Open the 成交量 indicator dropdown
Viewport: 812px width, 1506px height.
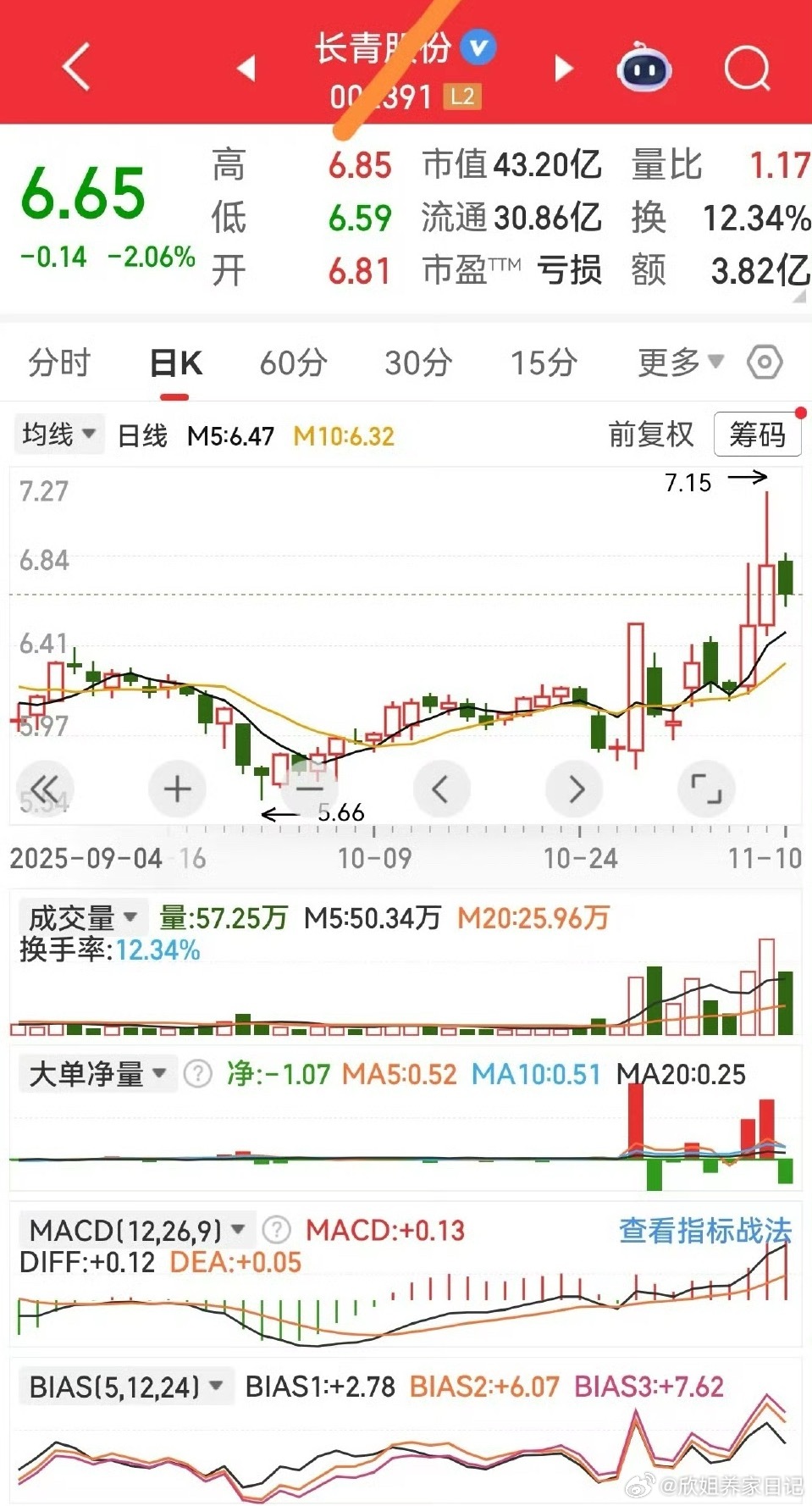(x=82, y=917)
